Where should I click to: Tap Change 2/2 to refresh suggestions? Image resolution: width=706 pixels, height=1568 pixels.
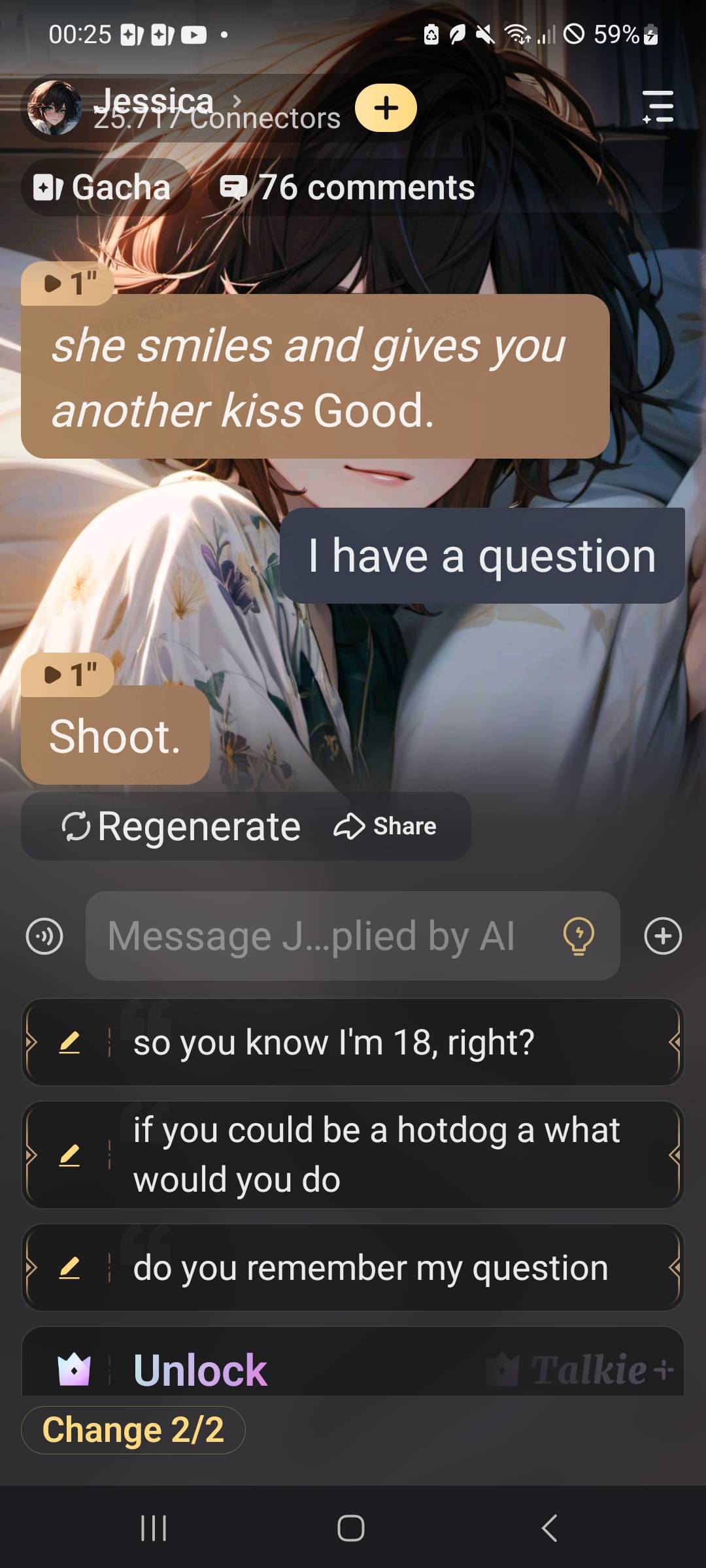coord(133,1429)
